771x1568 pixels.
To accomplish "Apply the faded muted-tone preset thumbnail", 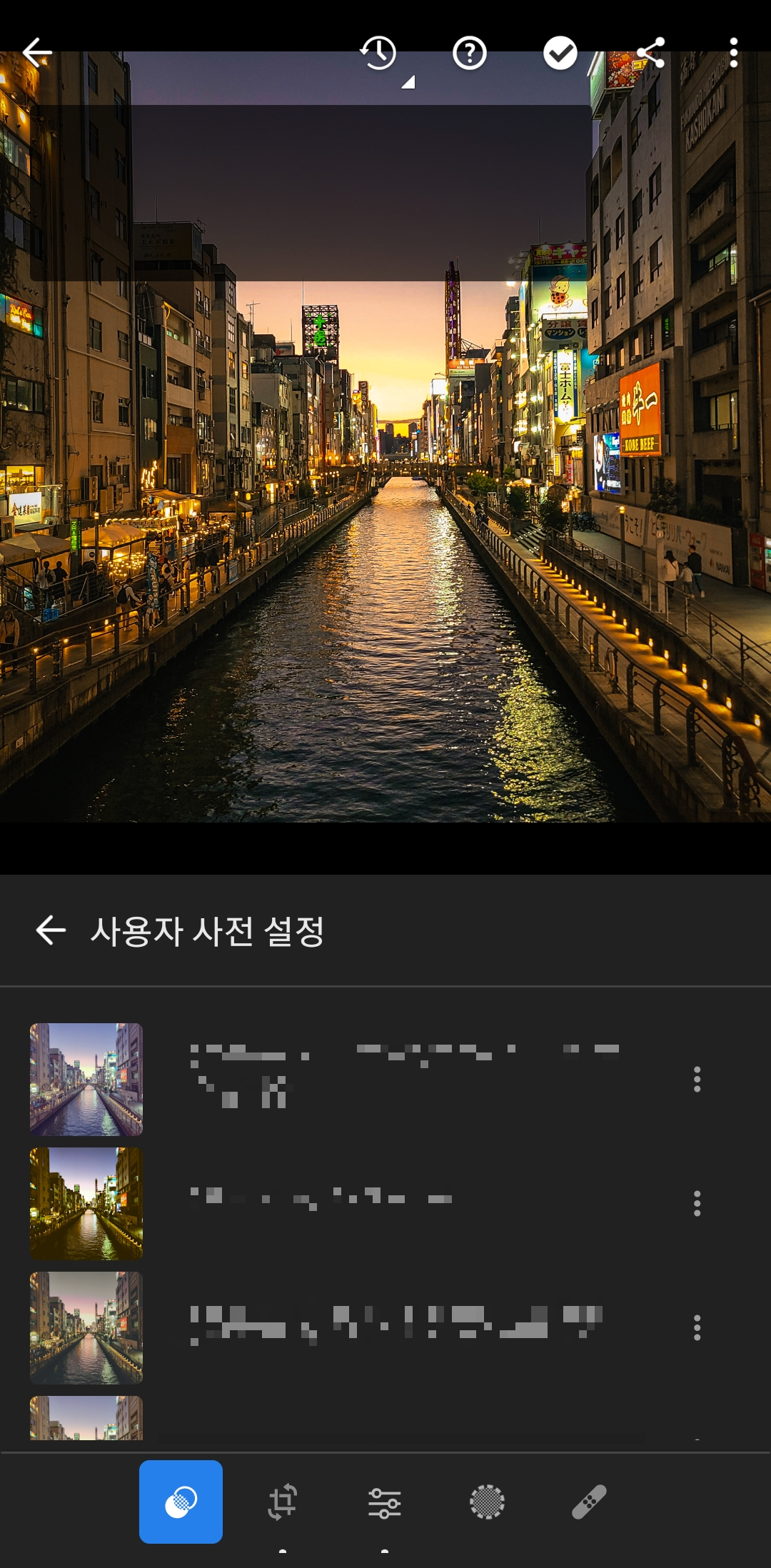I will [86, 1327].
